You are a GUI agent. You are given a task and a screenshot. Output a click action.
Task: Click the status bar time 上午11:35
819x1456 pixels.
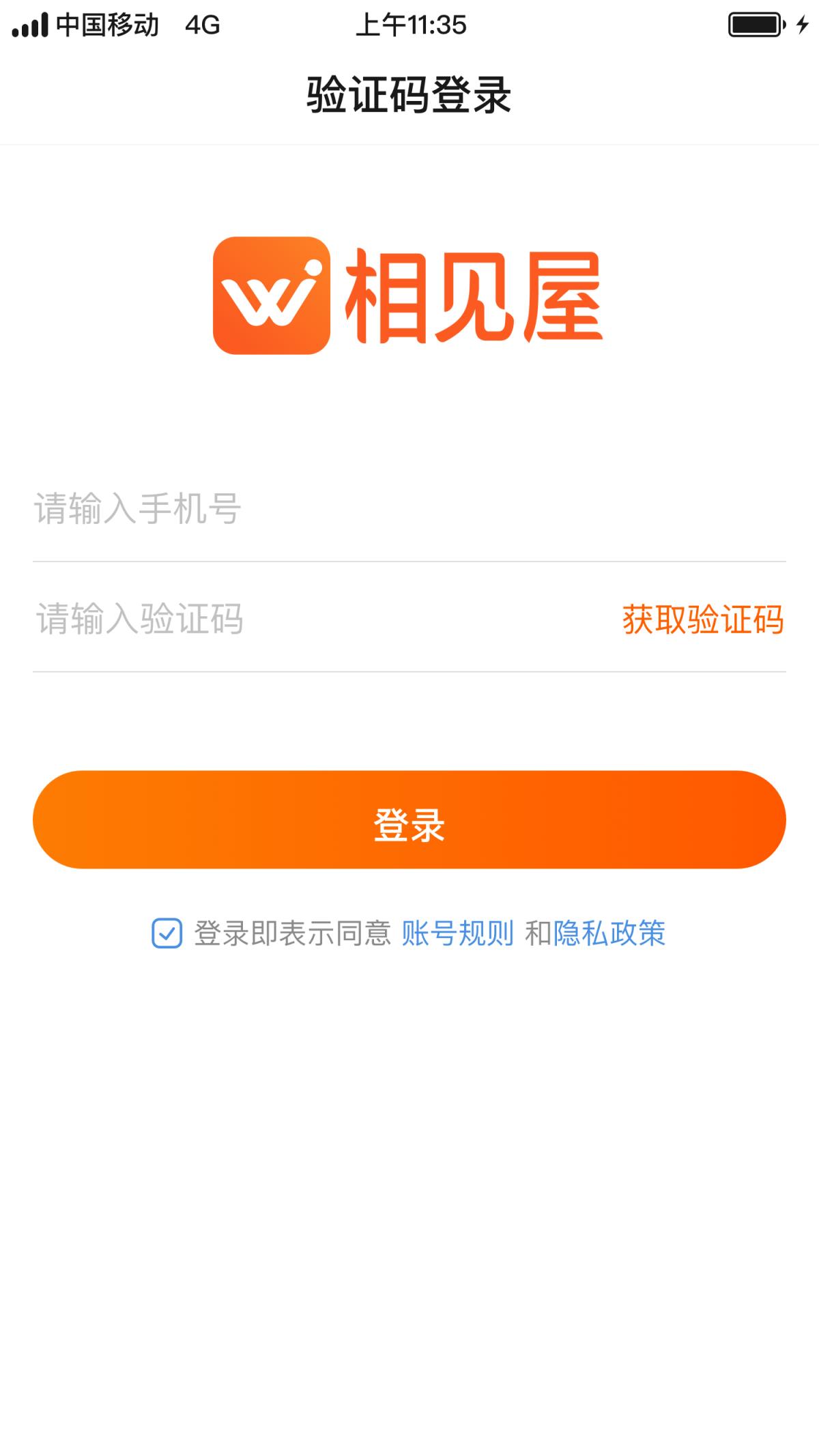tap(409, 25)
